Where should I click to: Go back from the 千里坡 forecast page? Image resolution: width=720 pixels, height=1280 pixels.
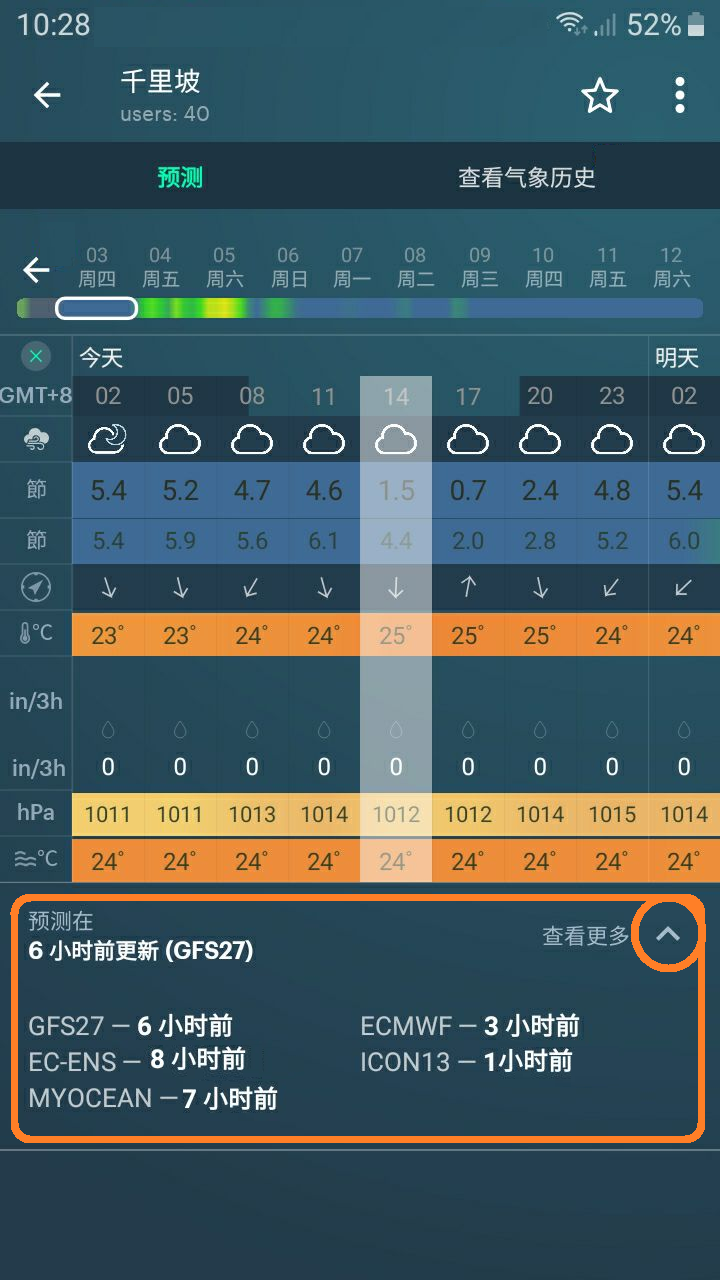[47, 96]
